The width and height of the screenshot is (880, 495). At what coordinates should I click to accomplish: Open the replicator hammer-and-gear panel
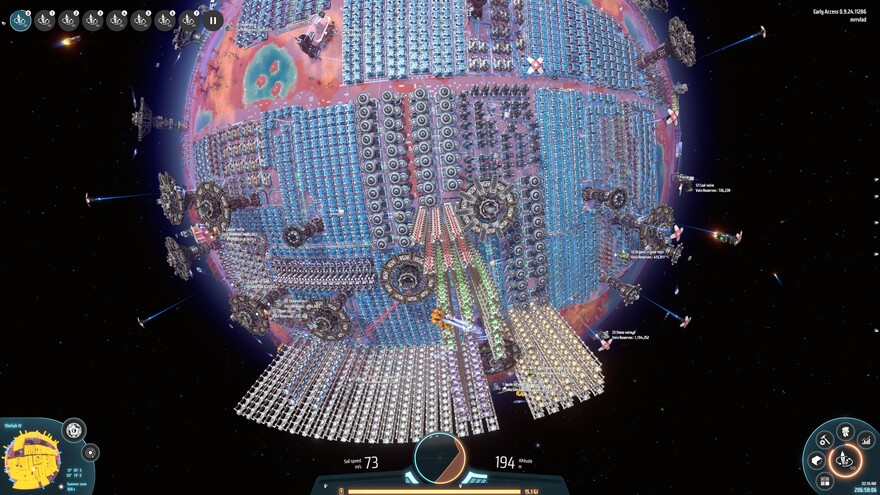click(x=825, y=440)
